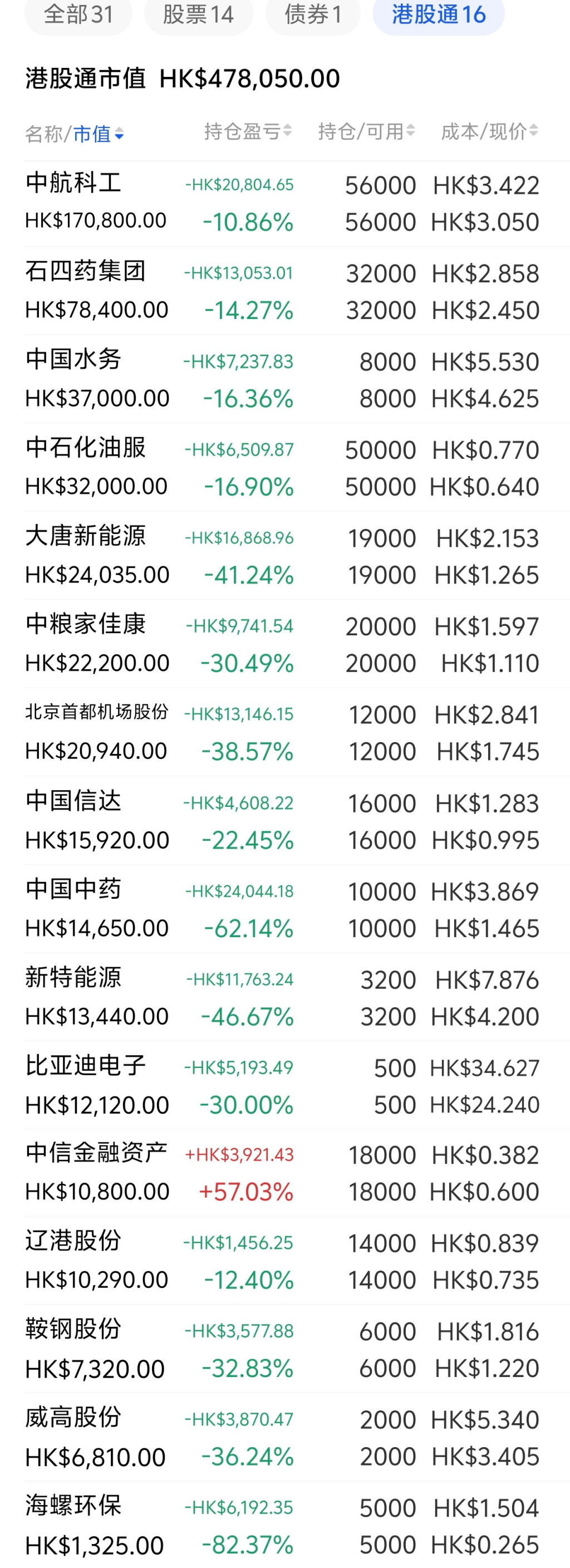Switch to the 全部 31 tab
Screen dimensions: 570x1568
[78, 14]
